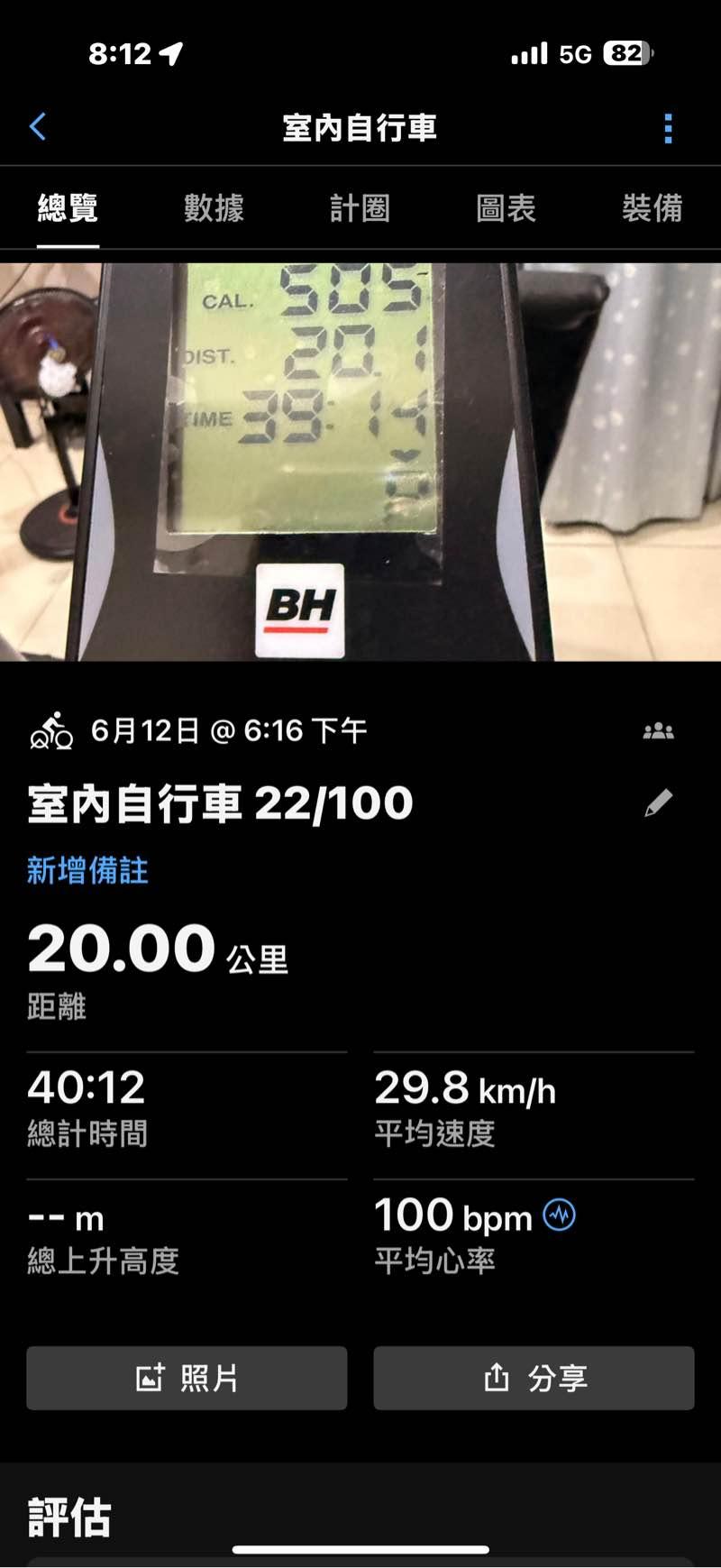
Task: Edit the activity name with the pencil icon
Action: 658,802
